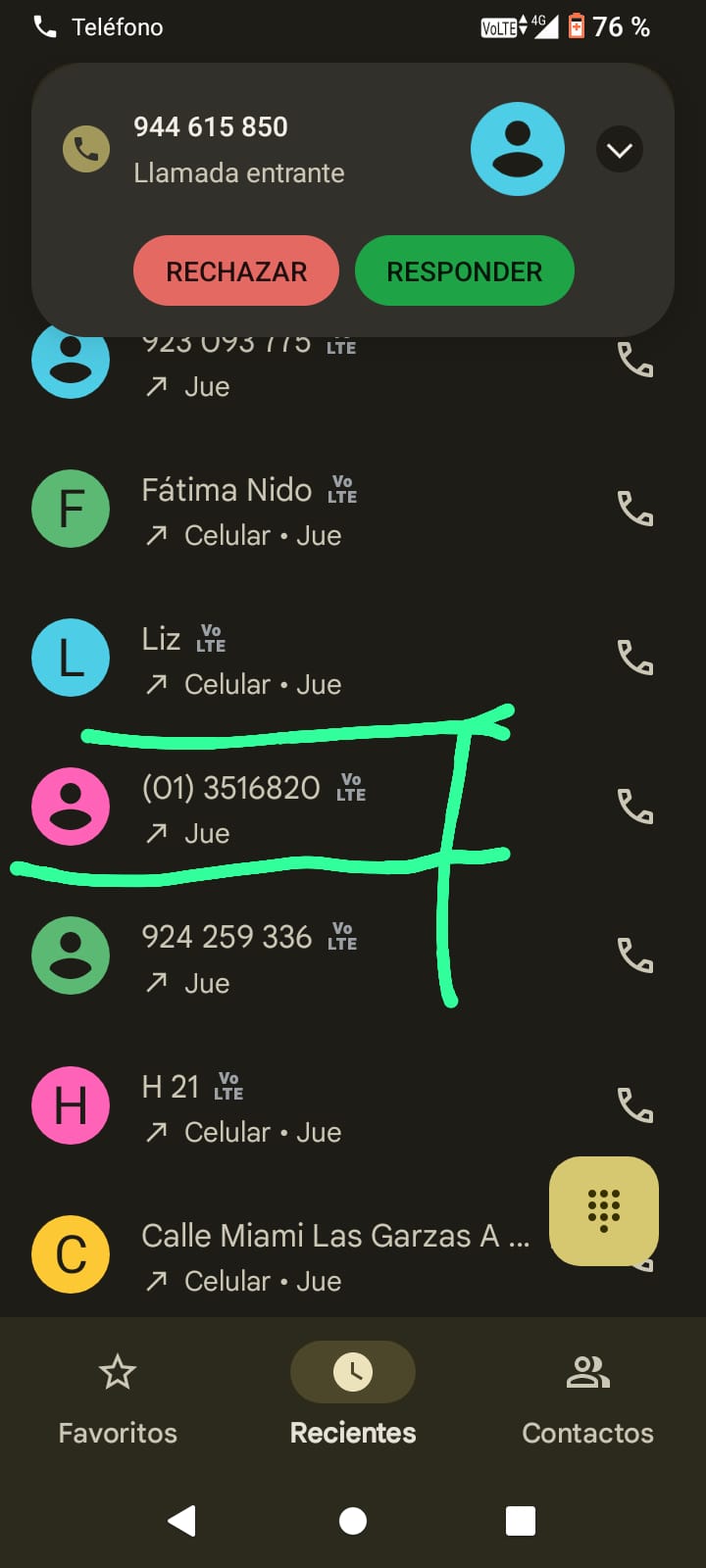Answer the call with RESPONDER
The height and width of the screenshot is (1568, 706).
tap(464, 271)
